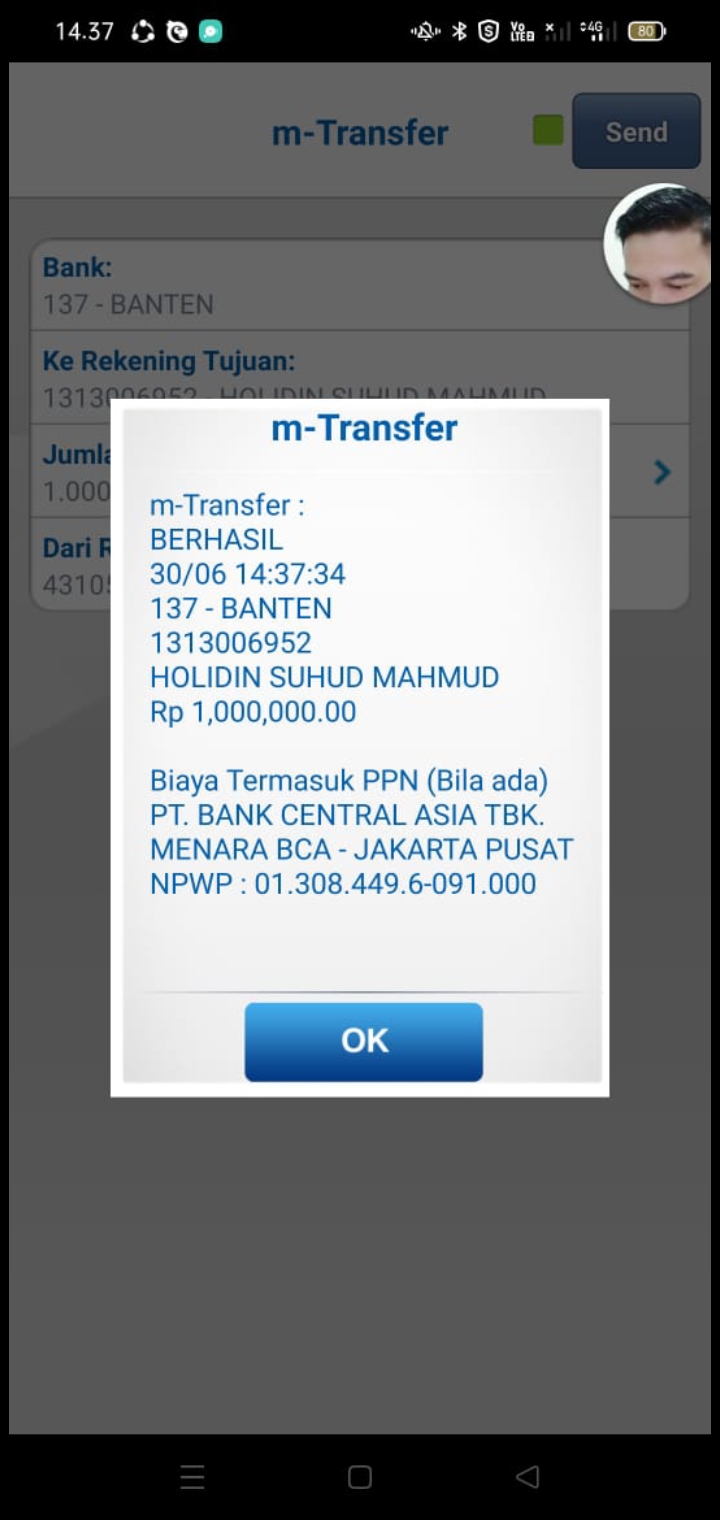Go back with the system back button
720x1520 pixels.
[x=527, y=1477]
